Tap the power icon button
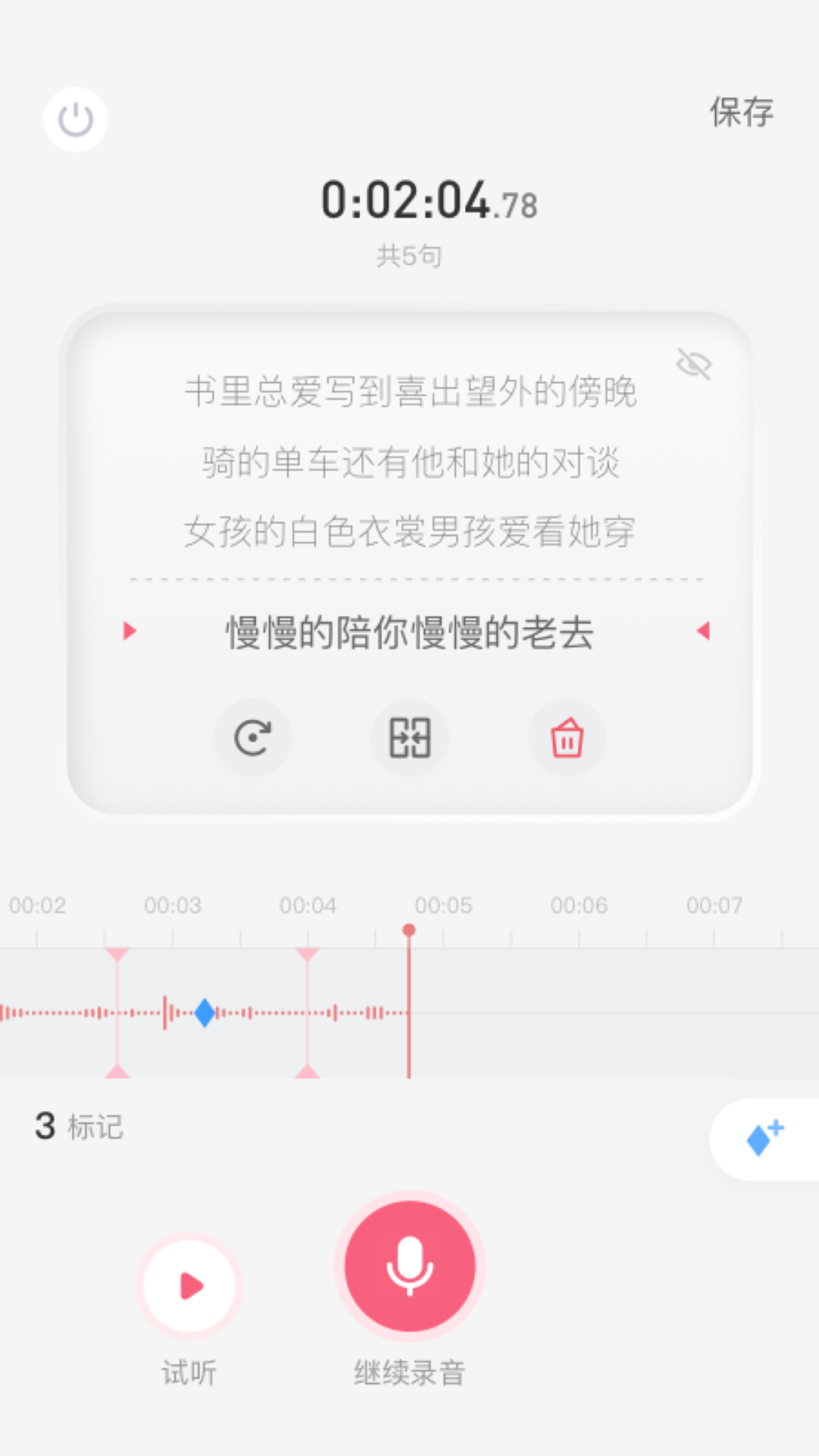 tap(75, 119)
